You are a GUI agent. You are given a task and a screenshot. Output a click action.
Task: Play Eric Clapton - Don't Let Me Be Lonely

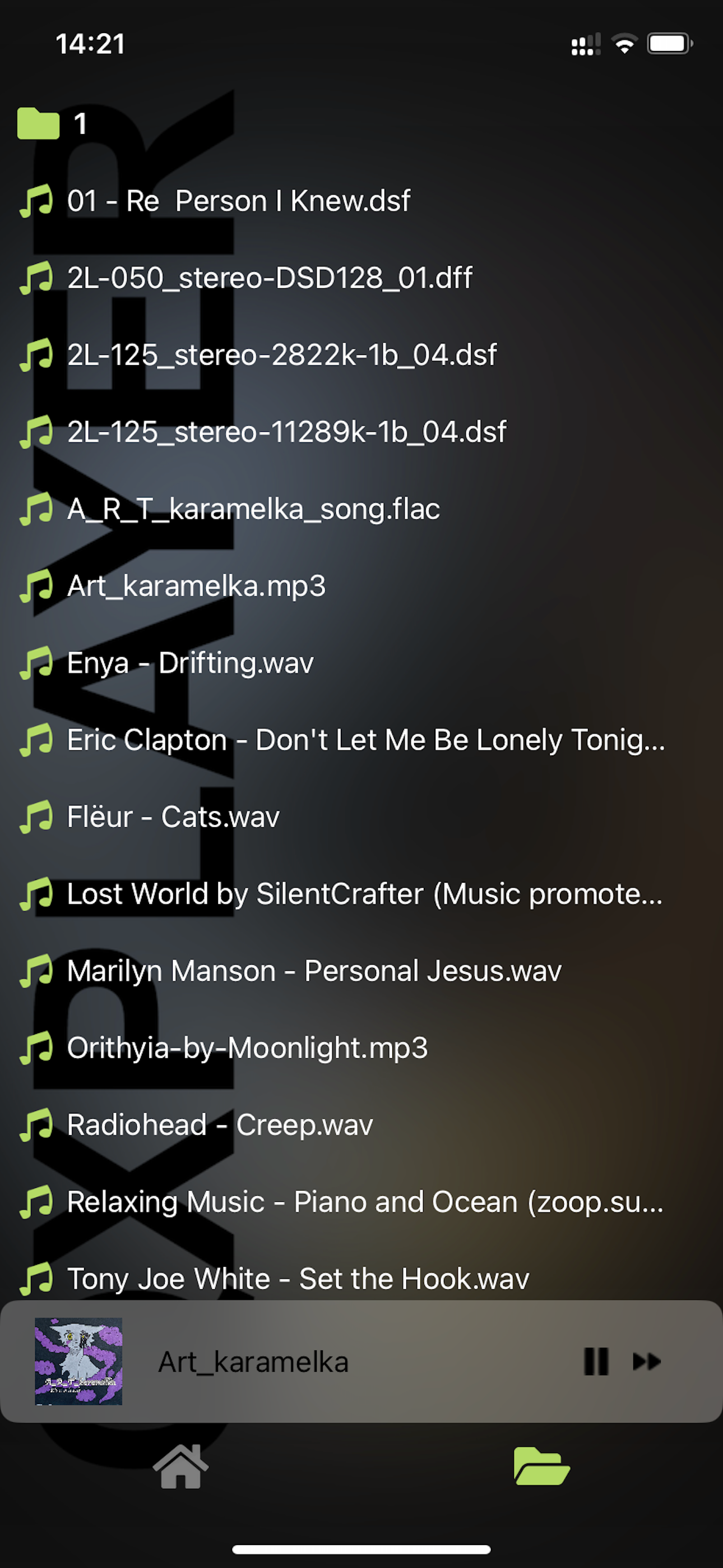pyautogui.click(x=361, y=740)
